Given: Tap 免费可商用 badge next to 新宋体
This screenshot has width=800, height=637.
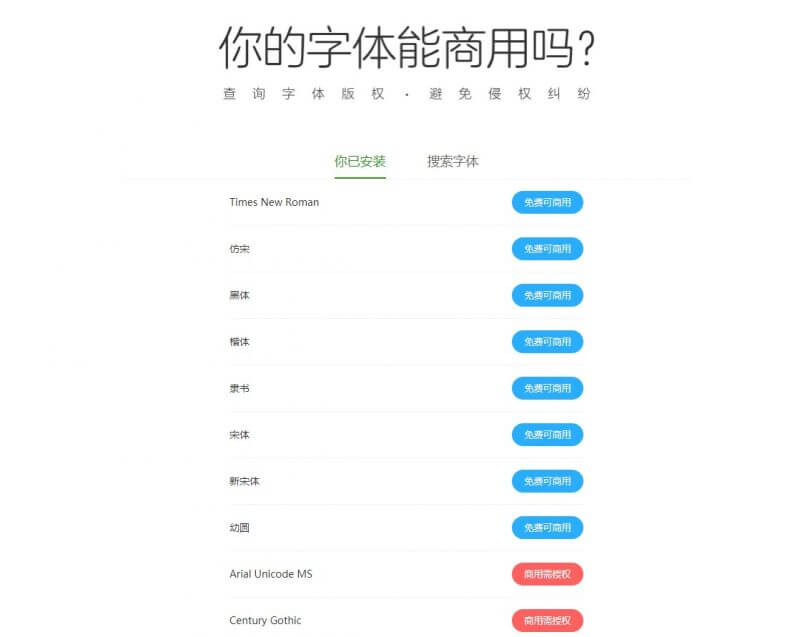Looking at the screenshot, I should (547, 481).
